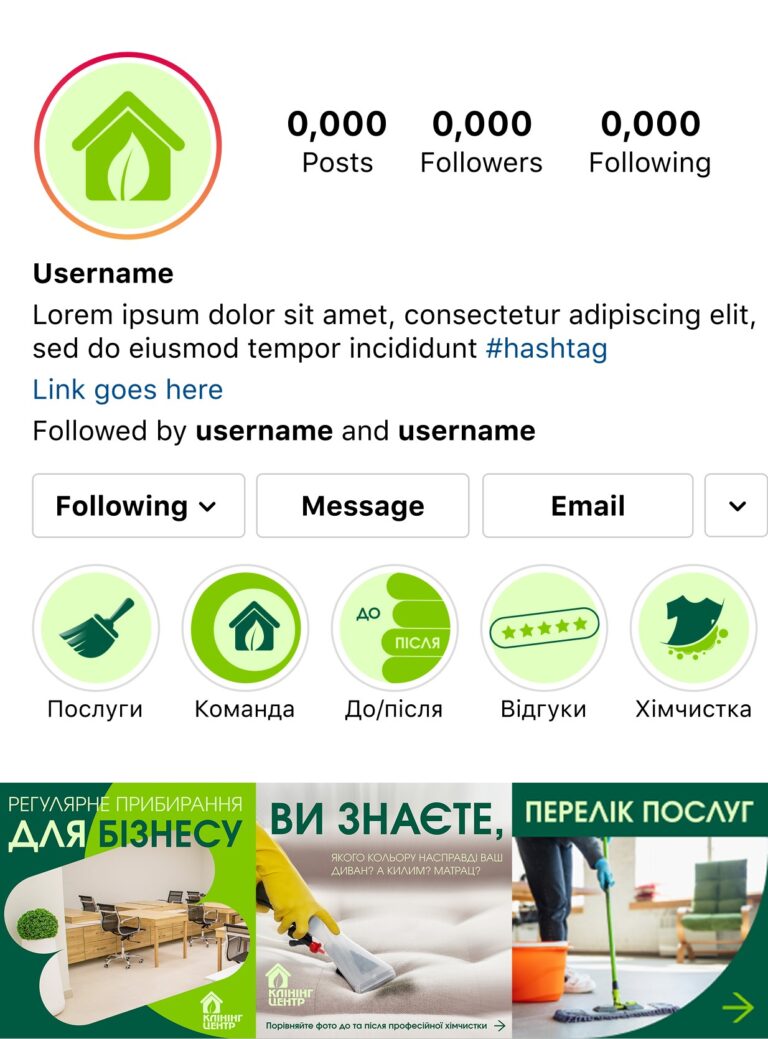Open the 'Link goes here' link

coord(127,389)
